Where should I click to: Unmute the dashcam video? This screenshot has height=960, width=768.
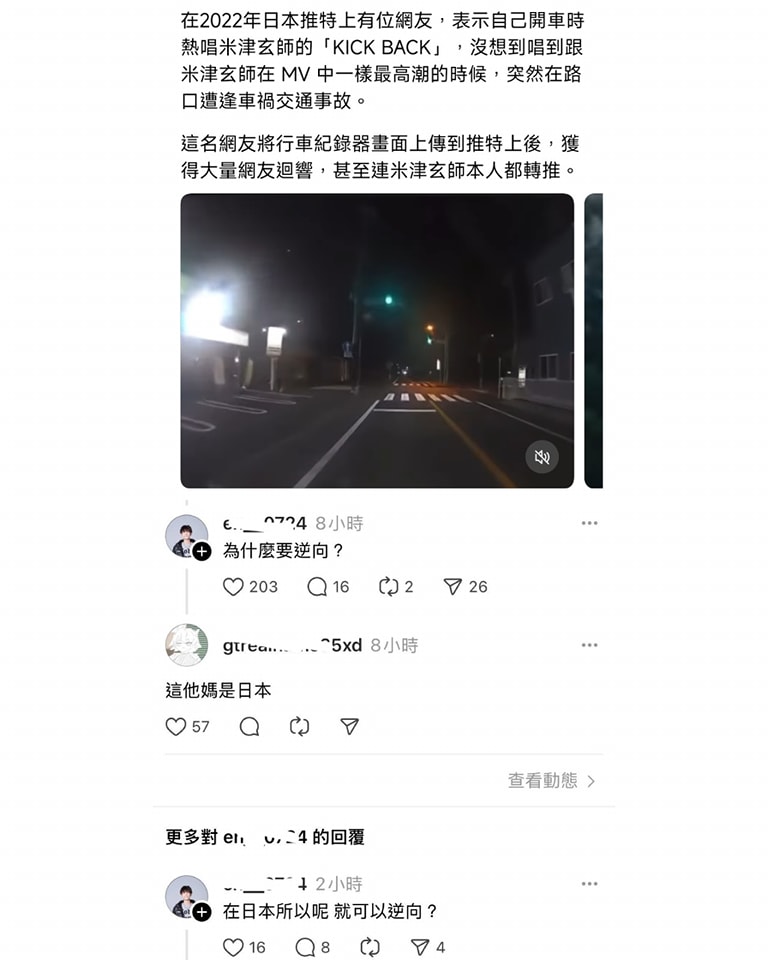(542, 457)
